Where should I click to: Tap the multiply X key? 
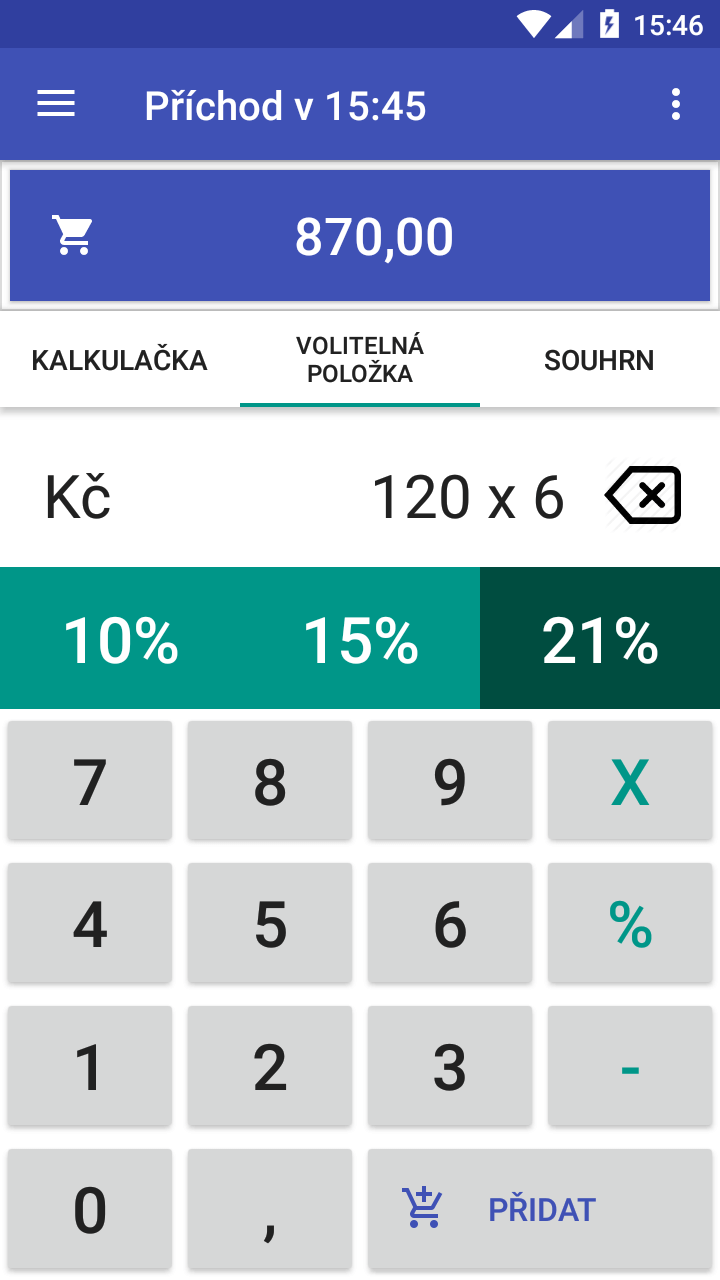[630, 781]
